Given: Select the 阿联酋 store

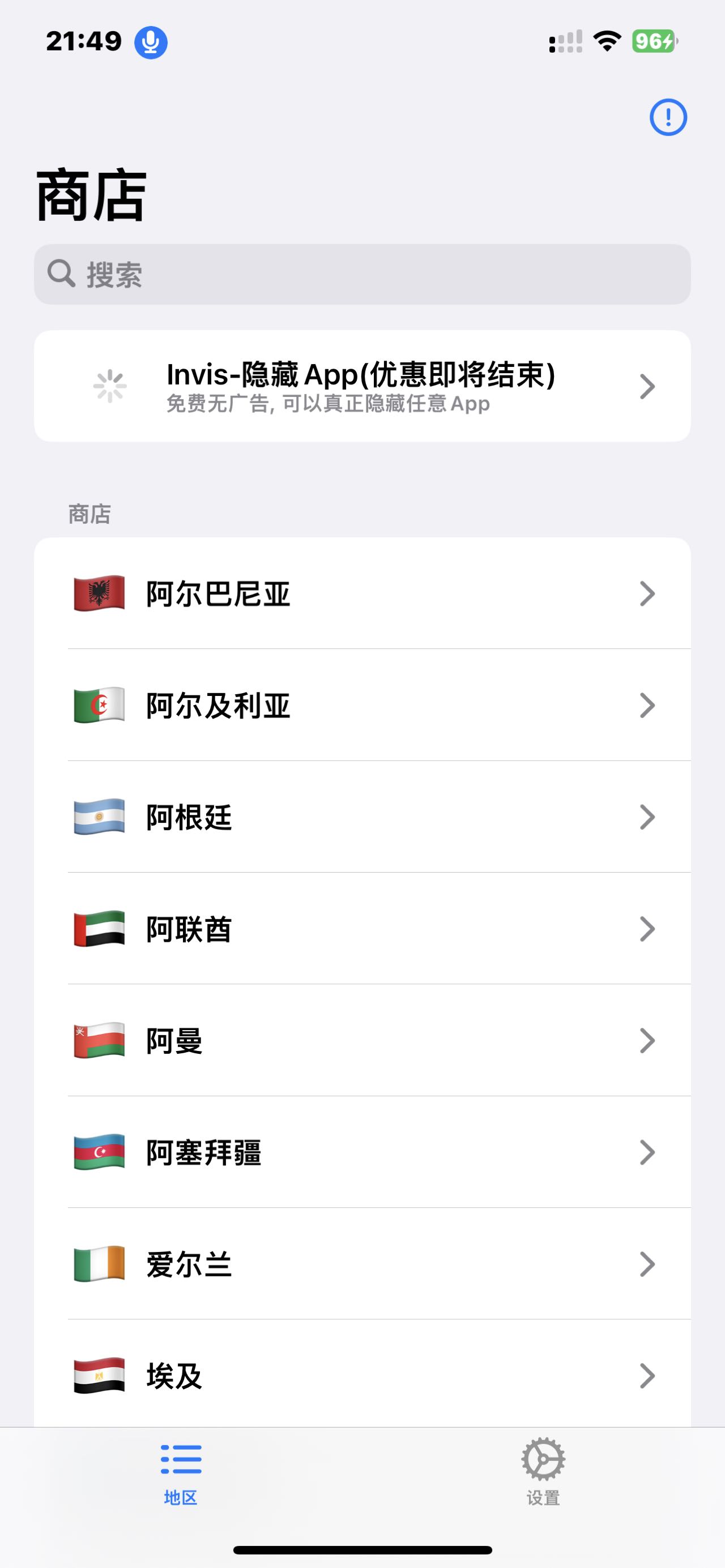Looking at the screenshot, I should point(362,929).
